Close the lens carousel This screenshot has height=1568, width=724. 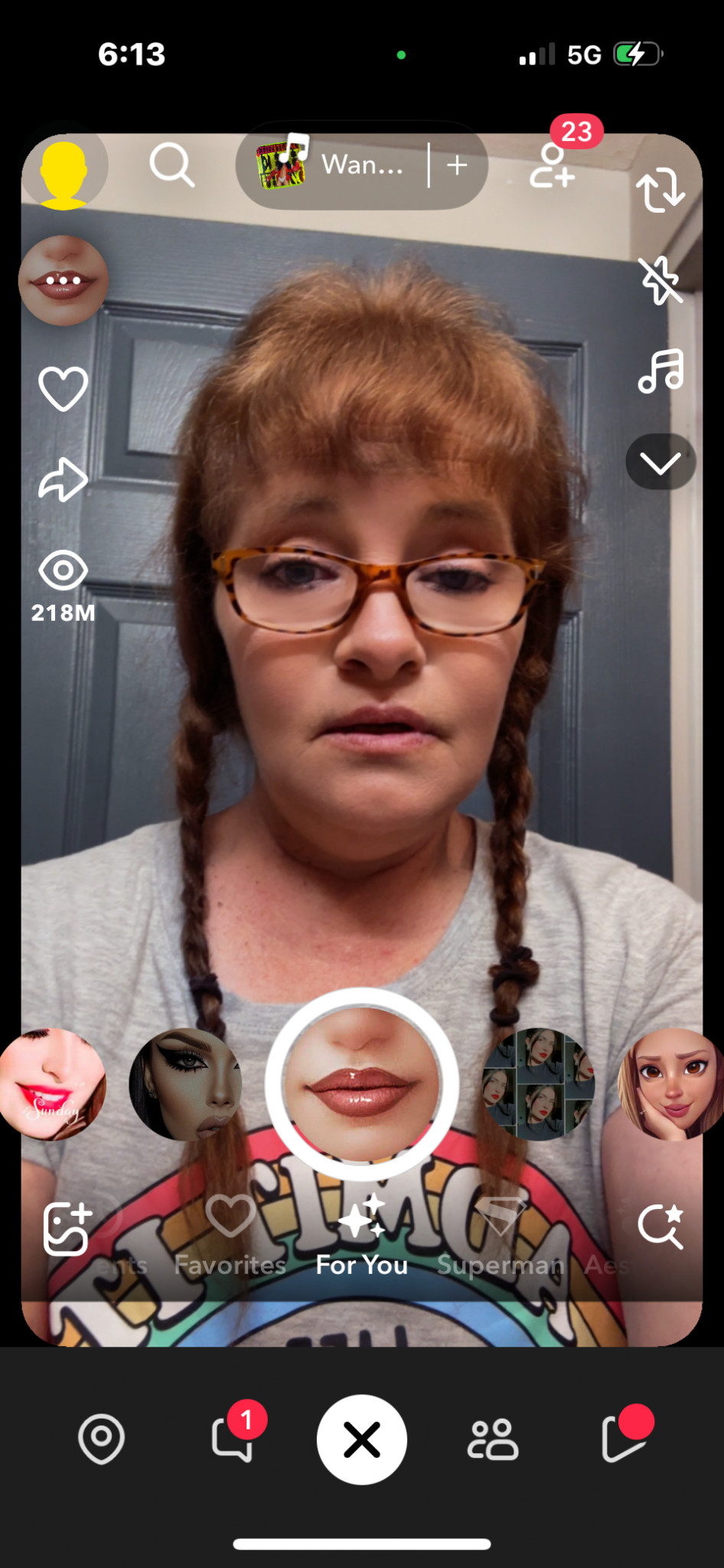[x=362, y=1440]
